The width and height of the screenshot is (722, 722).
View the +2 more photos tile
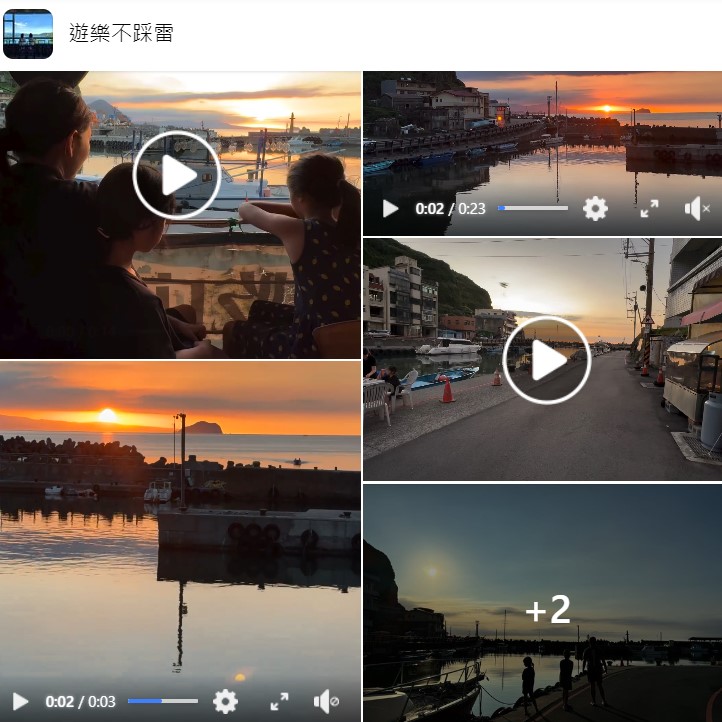(547, 608)
